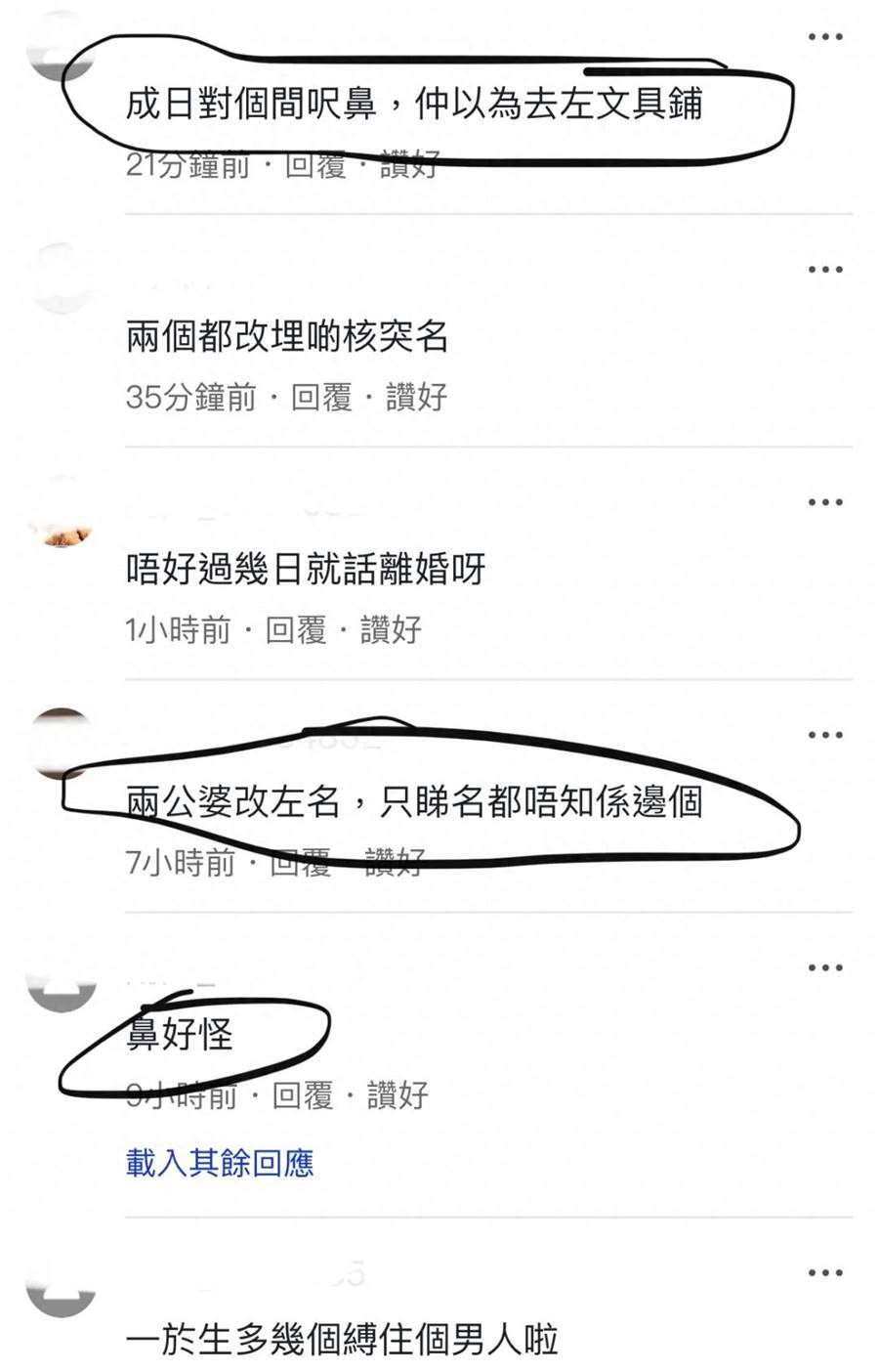The width and height of the screenshot is (879, 1372).
Task: Open options menu for 鼻好怪 comment
Action: click(x=825, y=967)
